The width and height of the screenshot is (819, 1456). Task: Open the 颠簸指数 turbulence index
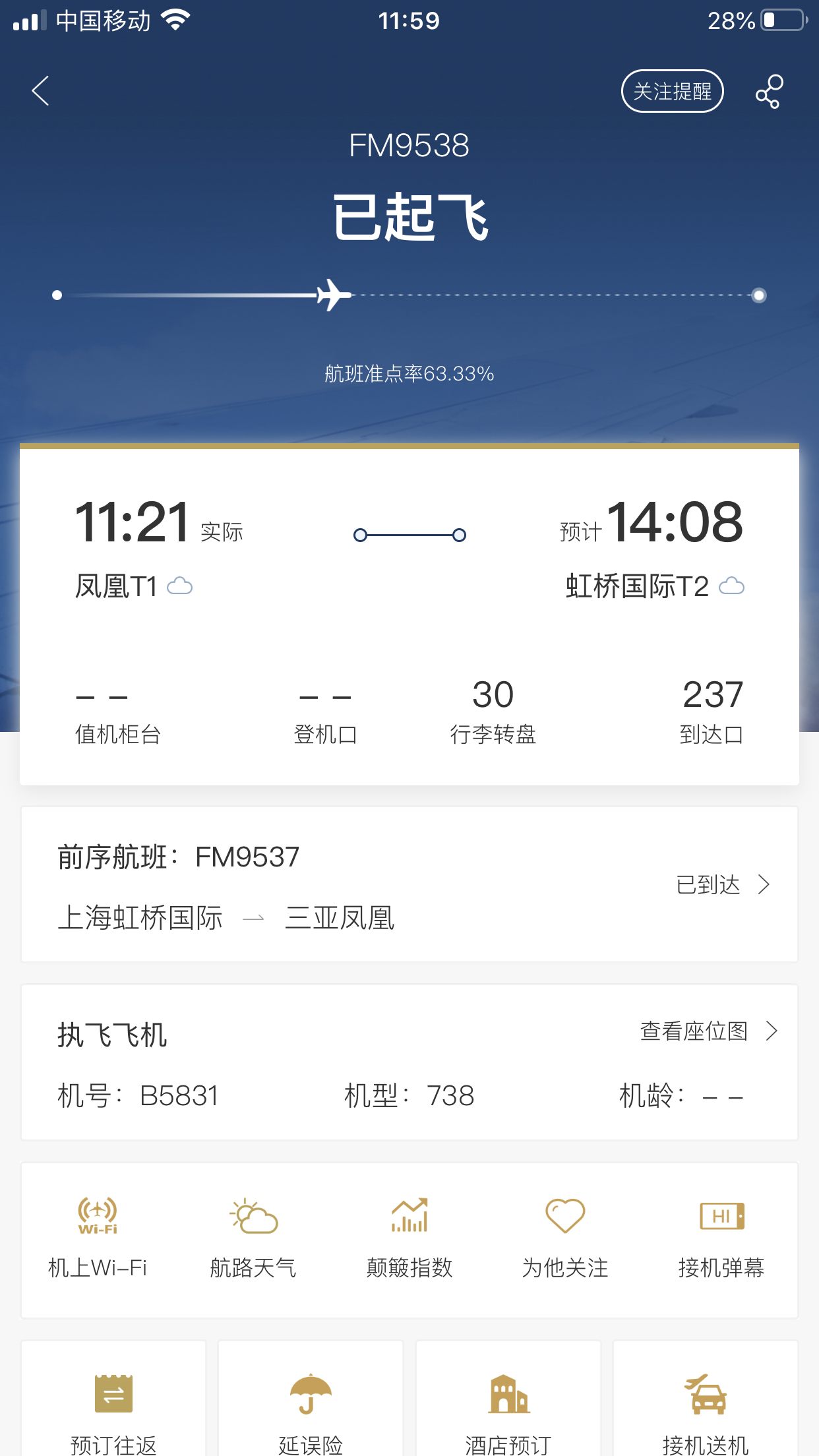pyautogui.click(x=409, y=1238)
